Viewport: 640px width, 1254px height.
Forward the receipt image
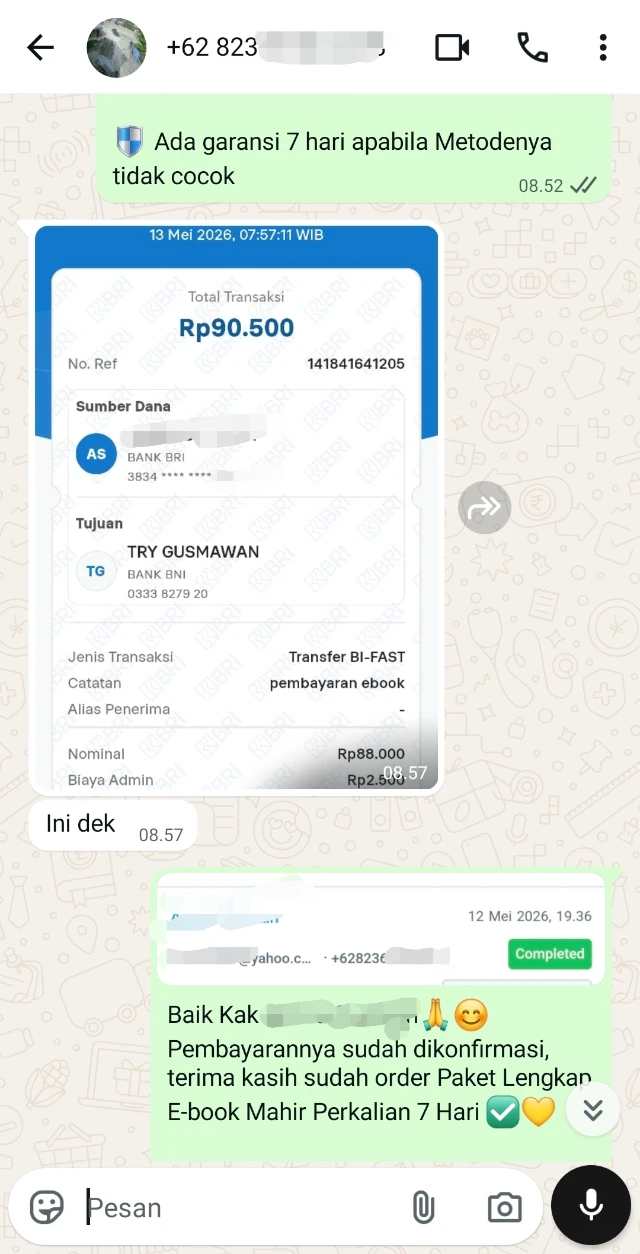[x=485, y=509]
